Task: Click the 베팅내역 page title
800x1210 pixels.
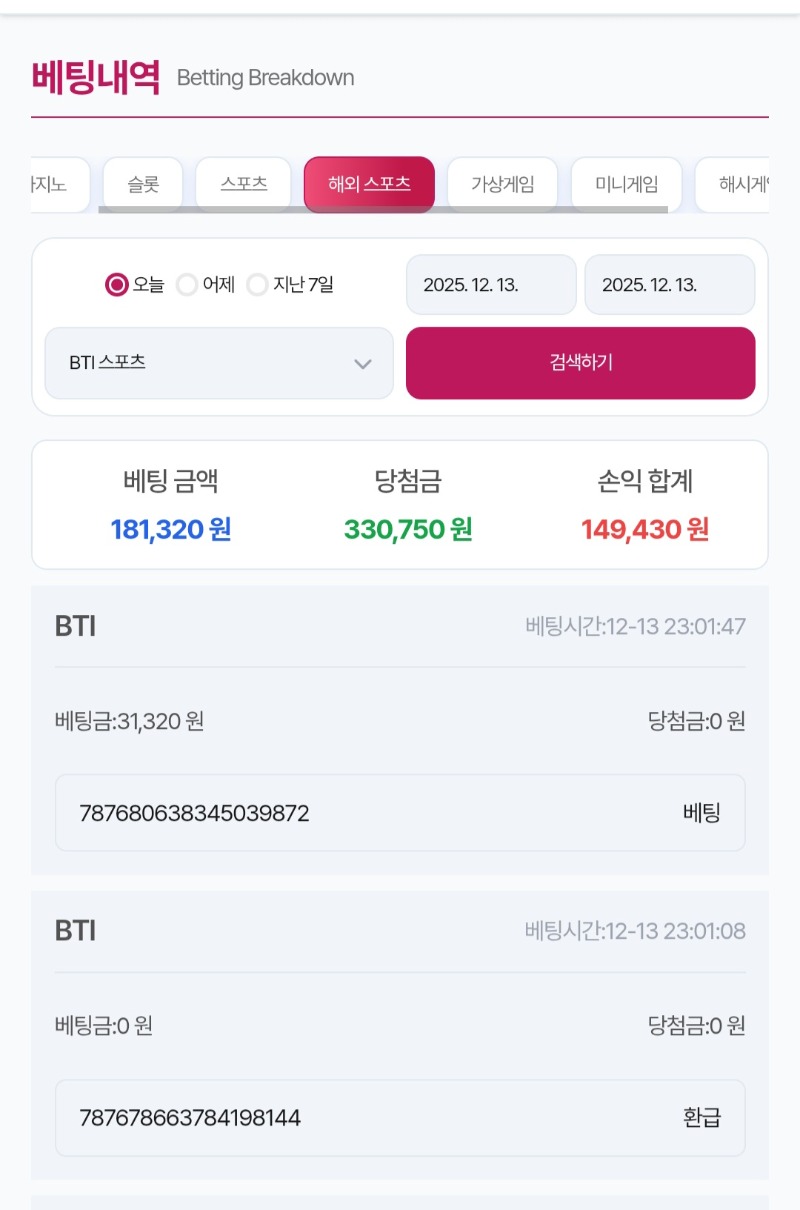Action: [97, 76]
